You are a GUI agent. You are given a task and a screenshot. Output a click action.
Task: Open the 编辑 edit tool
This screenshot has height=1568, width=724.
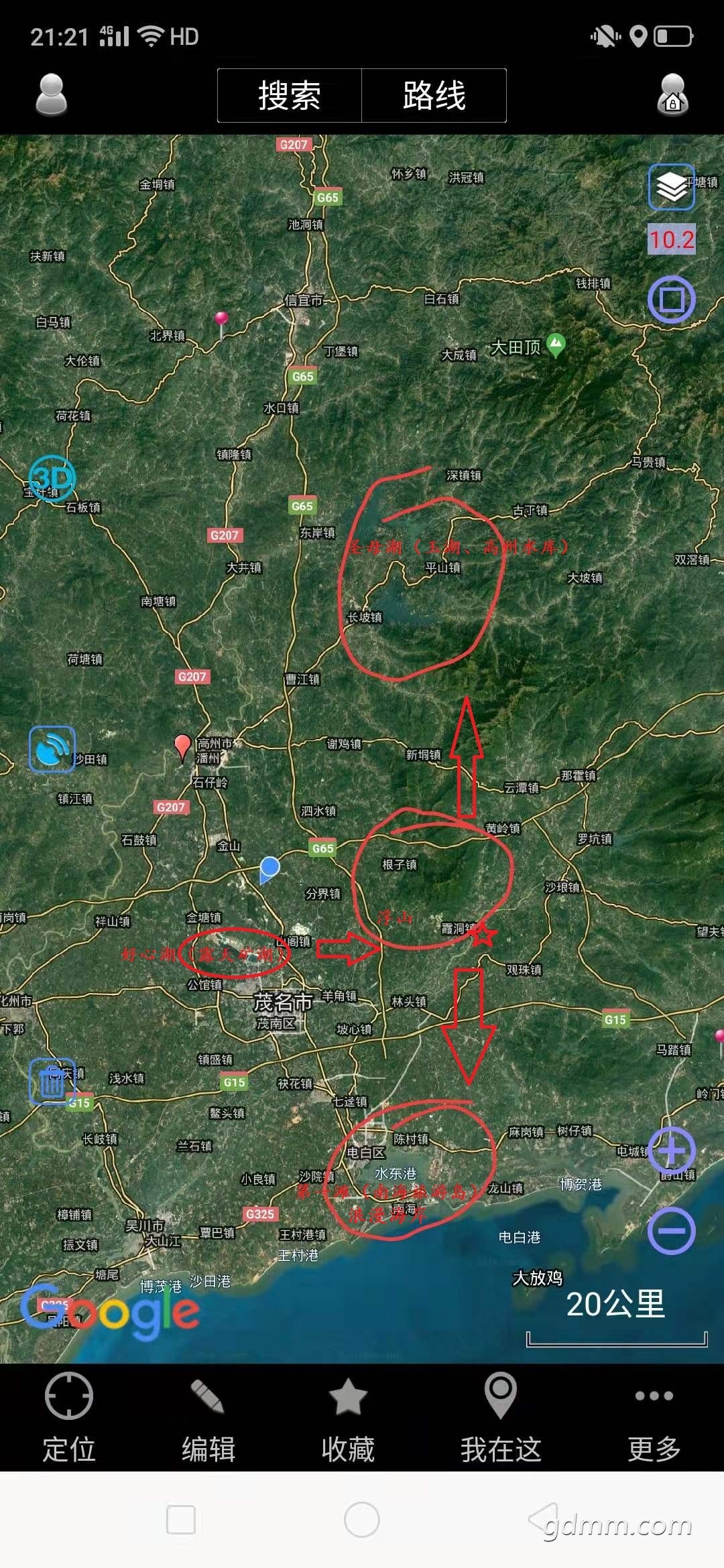click(x=208, y=1417)
